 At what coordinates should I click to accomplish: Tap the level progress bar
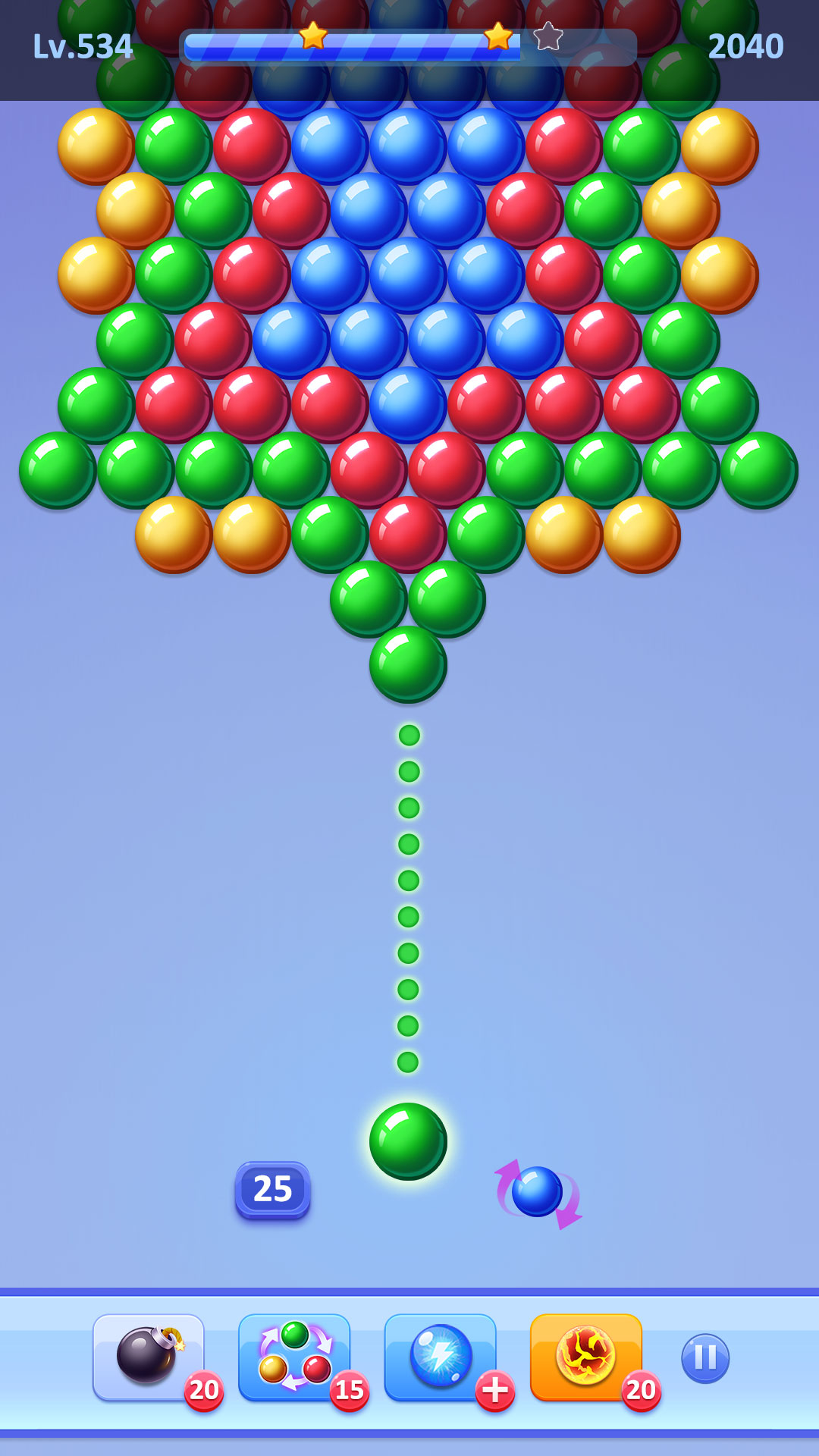tap(409, 44)
